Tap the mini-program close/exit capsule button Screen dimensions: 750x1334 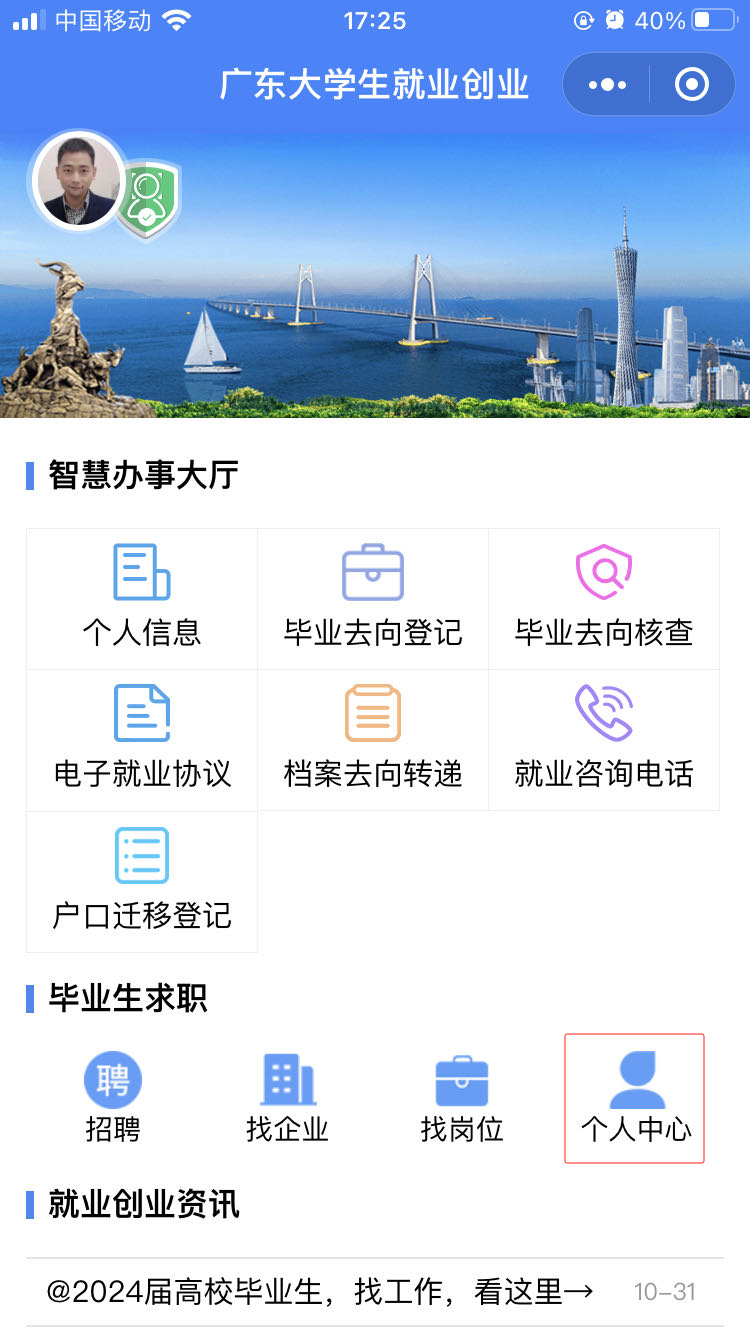[691, 84]
